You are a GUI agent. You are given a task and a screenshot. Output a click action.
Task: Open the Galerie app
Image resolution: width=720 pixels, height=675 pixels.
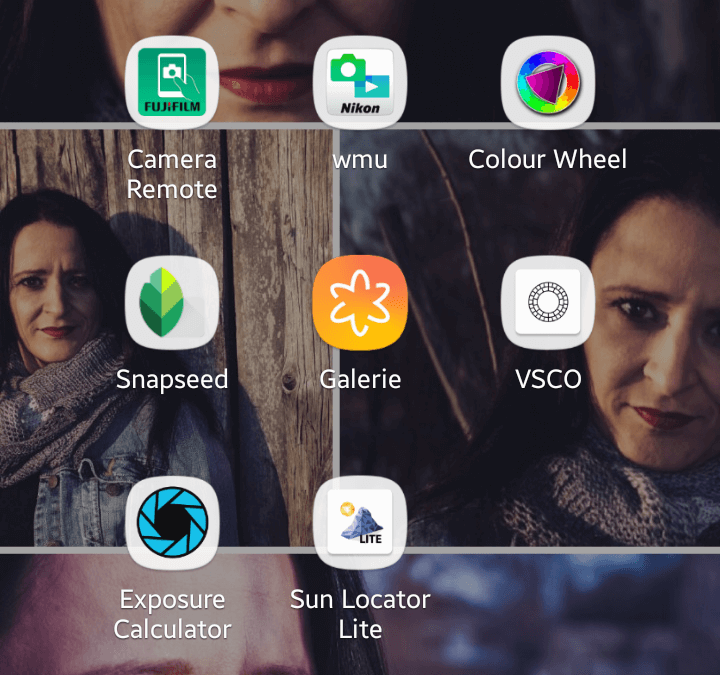tap(360, 302)
